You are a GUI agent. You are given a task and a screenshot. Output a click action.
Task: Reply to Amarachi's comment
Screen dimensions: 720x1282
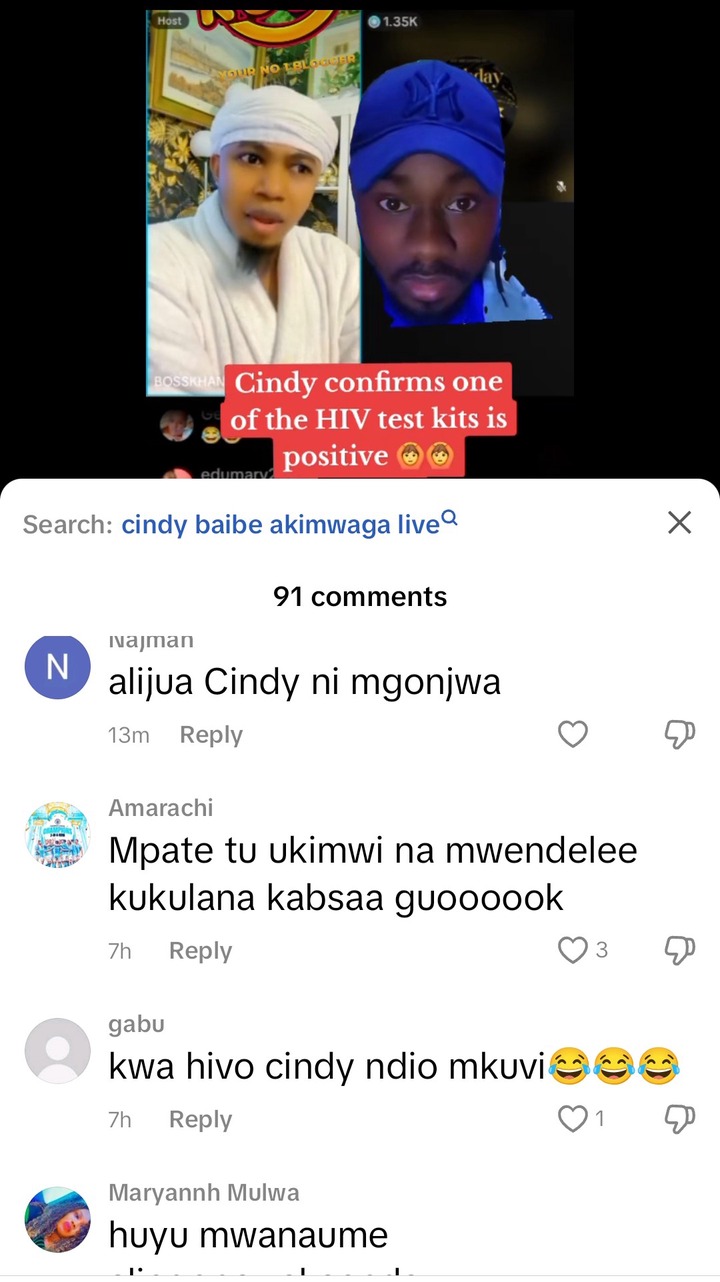200,951
